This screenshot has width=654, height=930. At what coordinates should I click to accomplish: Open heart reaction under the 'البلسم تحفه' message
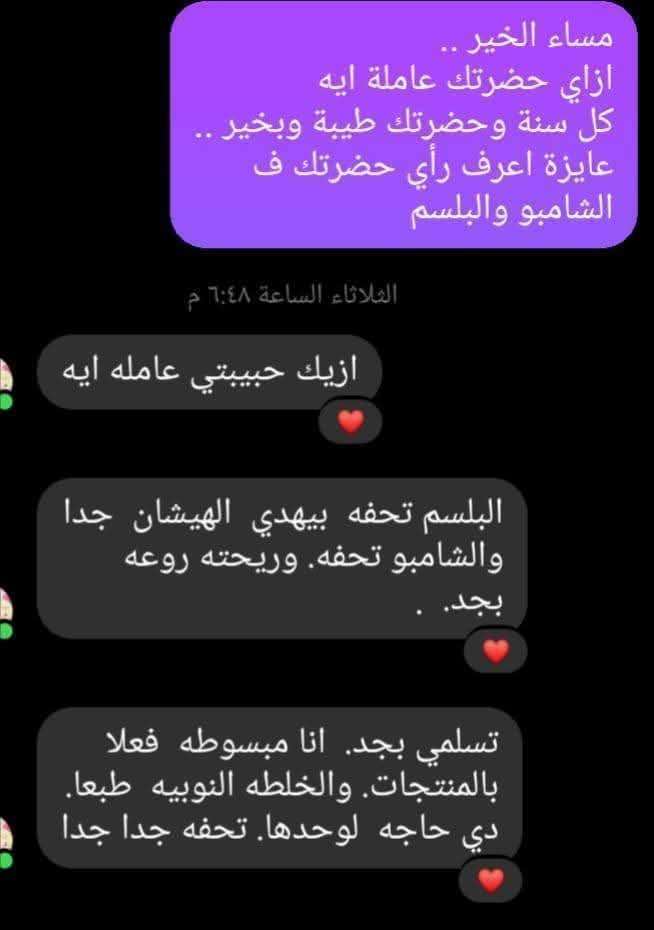(x=495, y=652)
